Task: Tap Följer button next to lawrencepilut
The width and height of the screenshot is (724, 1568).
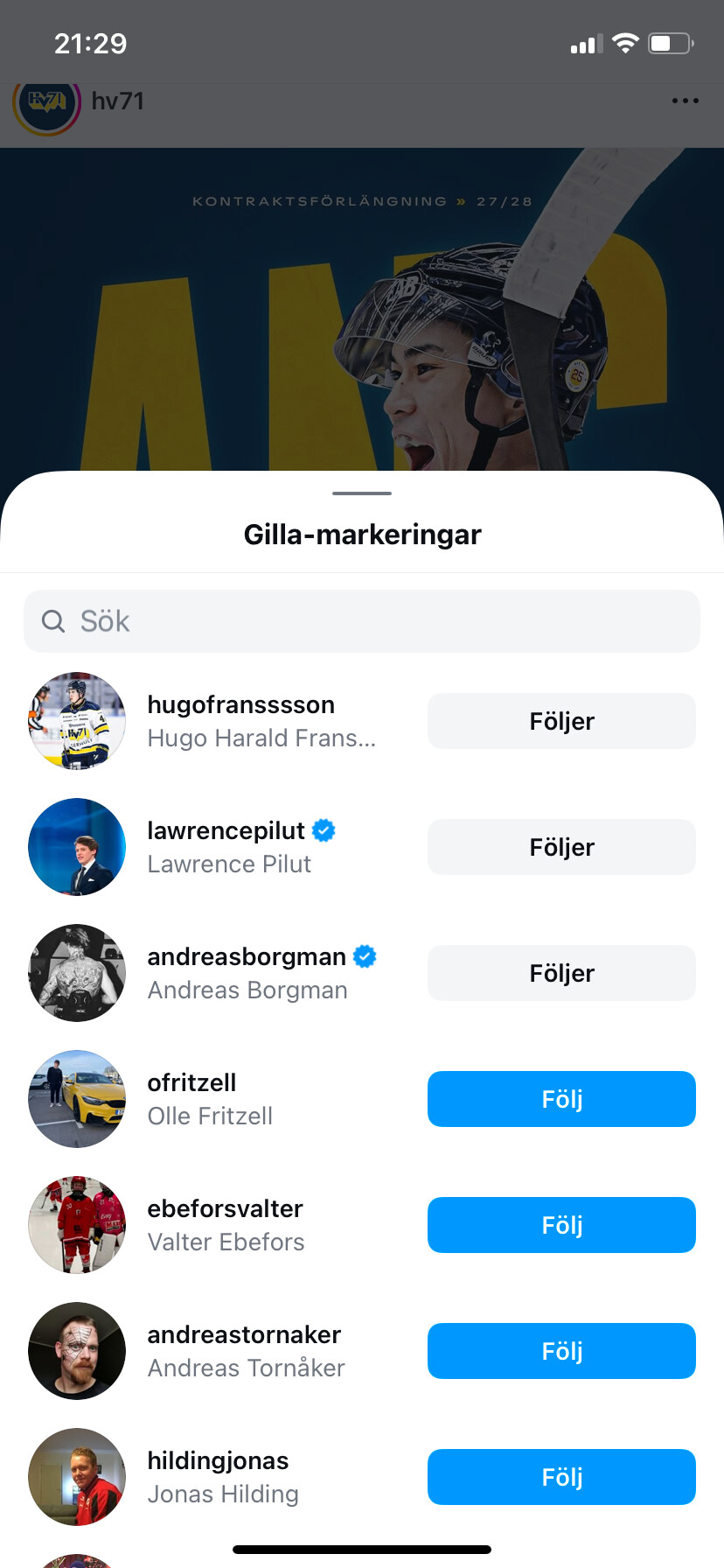Action: point(561,847)
